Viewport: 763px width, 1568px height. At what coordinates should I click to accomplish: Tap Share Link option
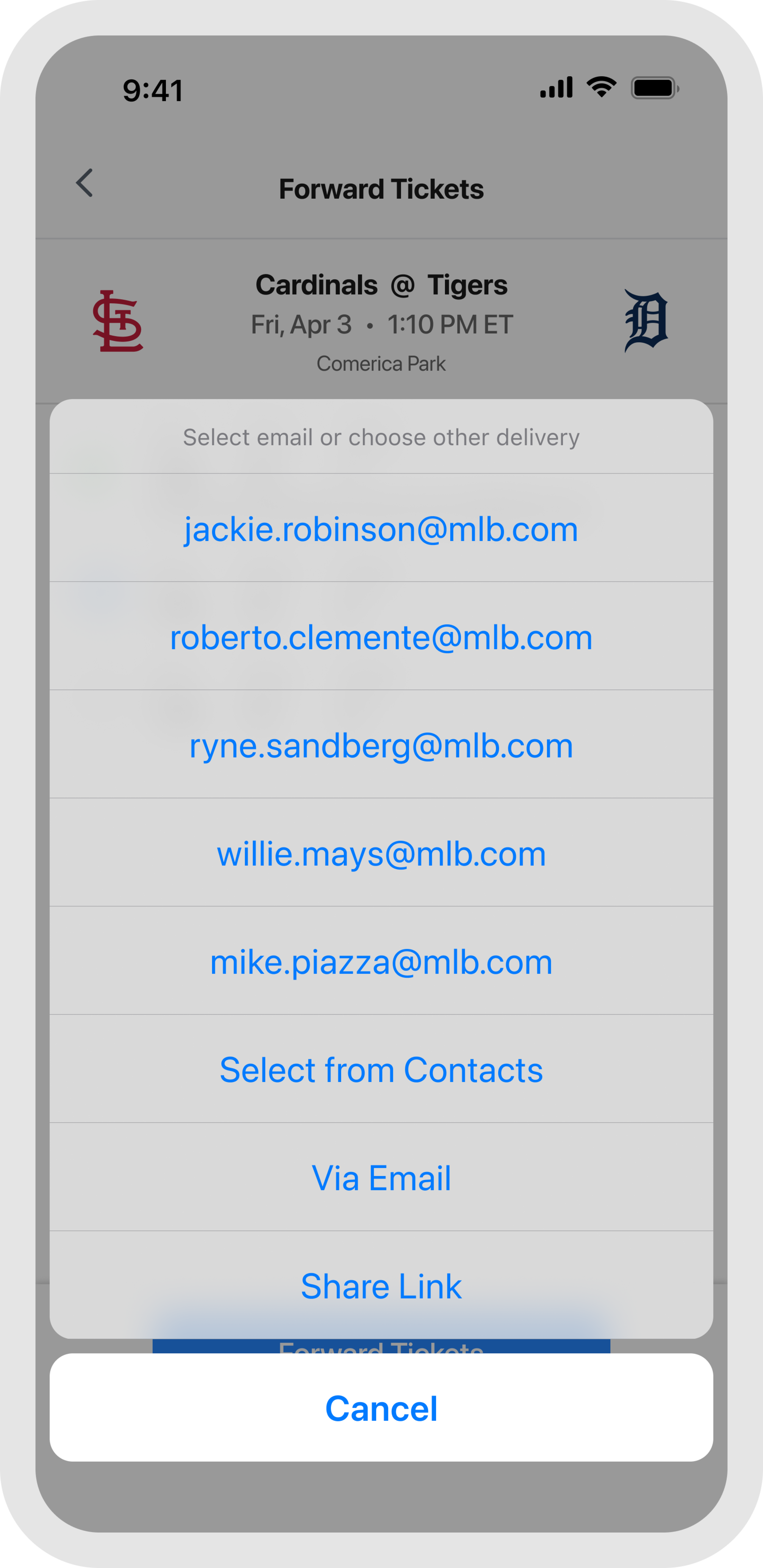381,1285
